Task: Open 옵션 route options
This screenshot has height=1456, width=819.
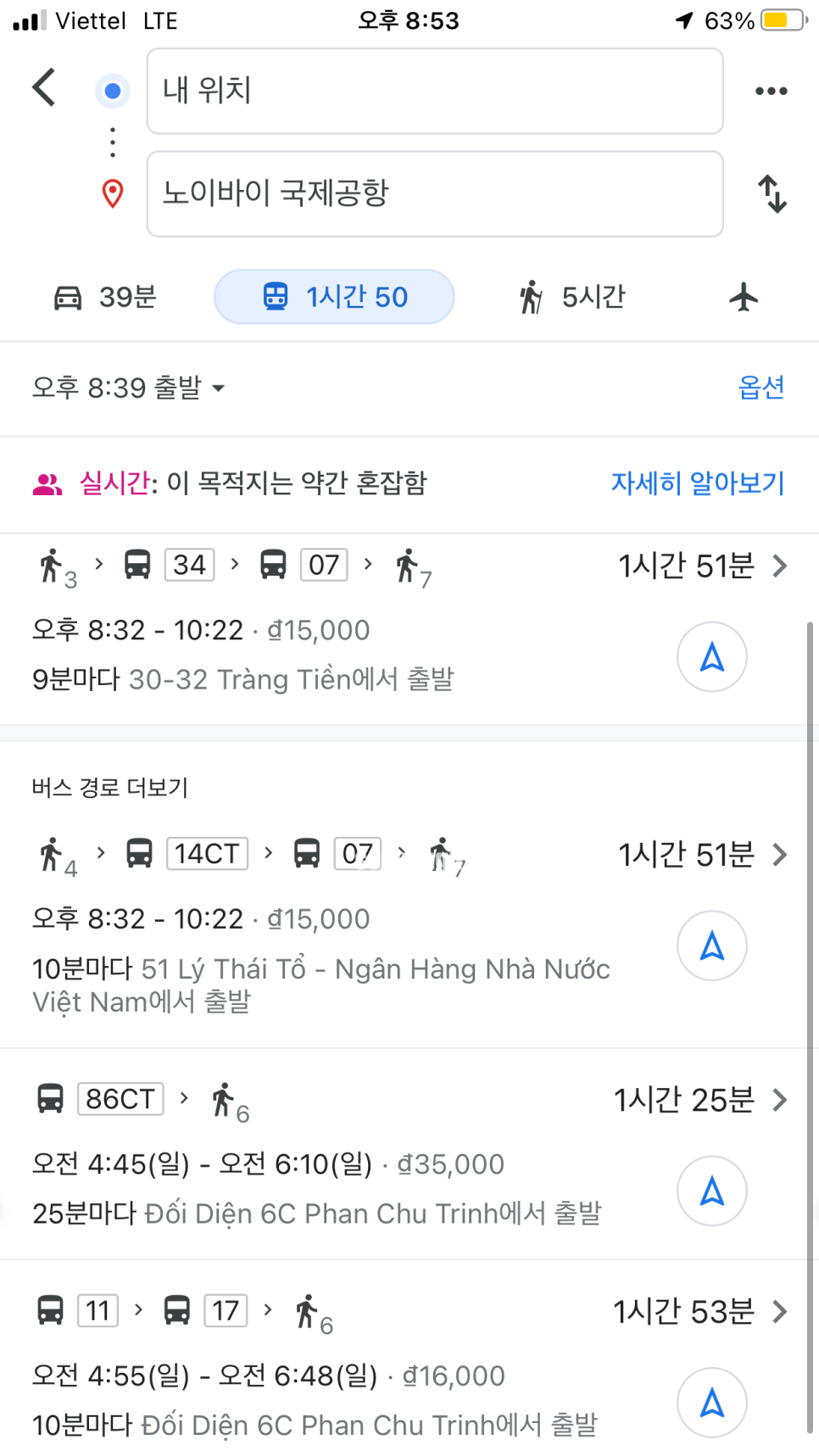Action: click(x=761, y=388)
